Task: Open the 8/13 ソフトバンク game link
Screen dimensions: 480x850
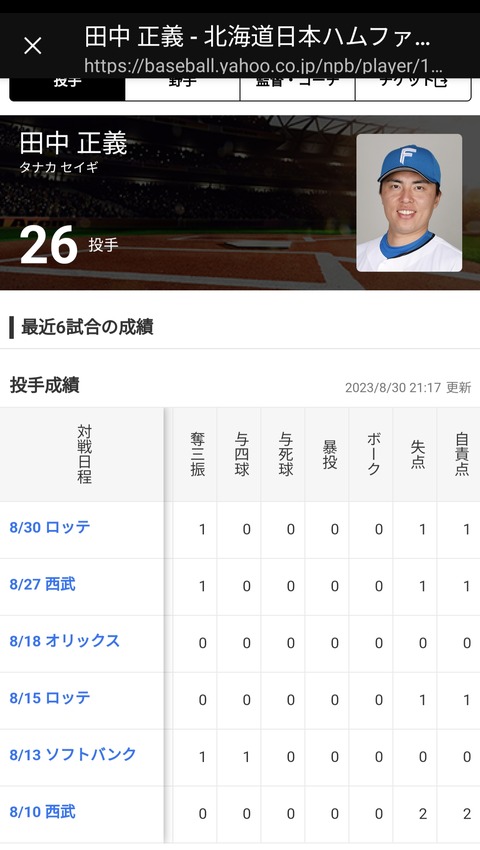Action: [73, 755]
